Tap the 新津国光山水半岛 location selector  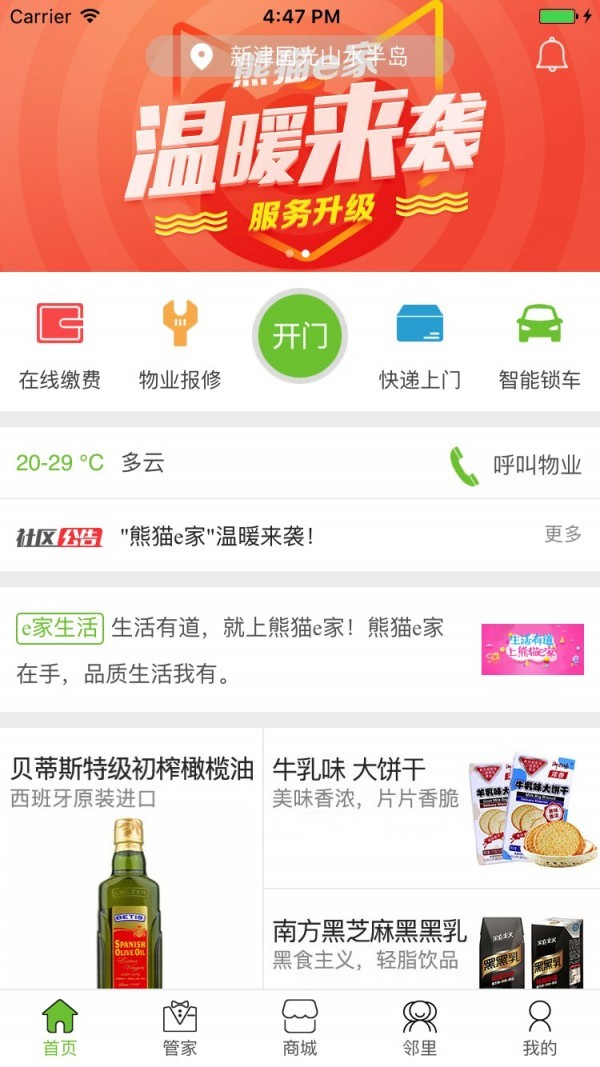pos(300,56)
